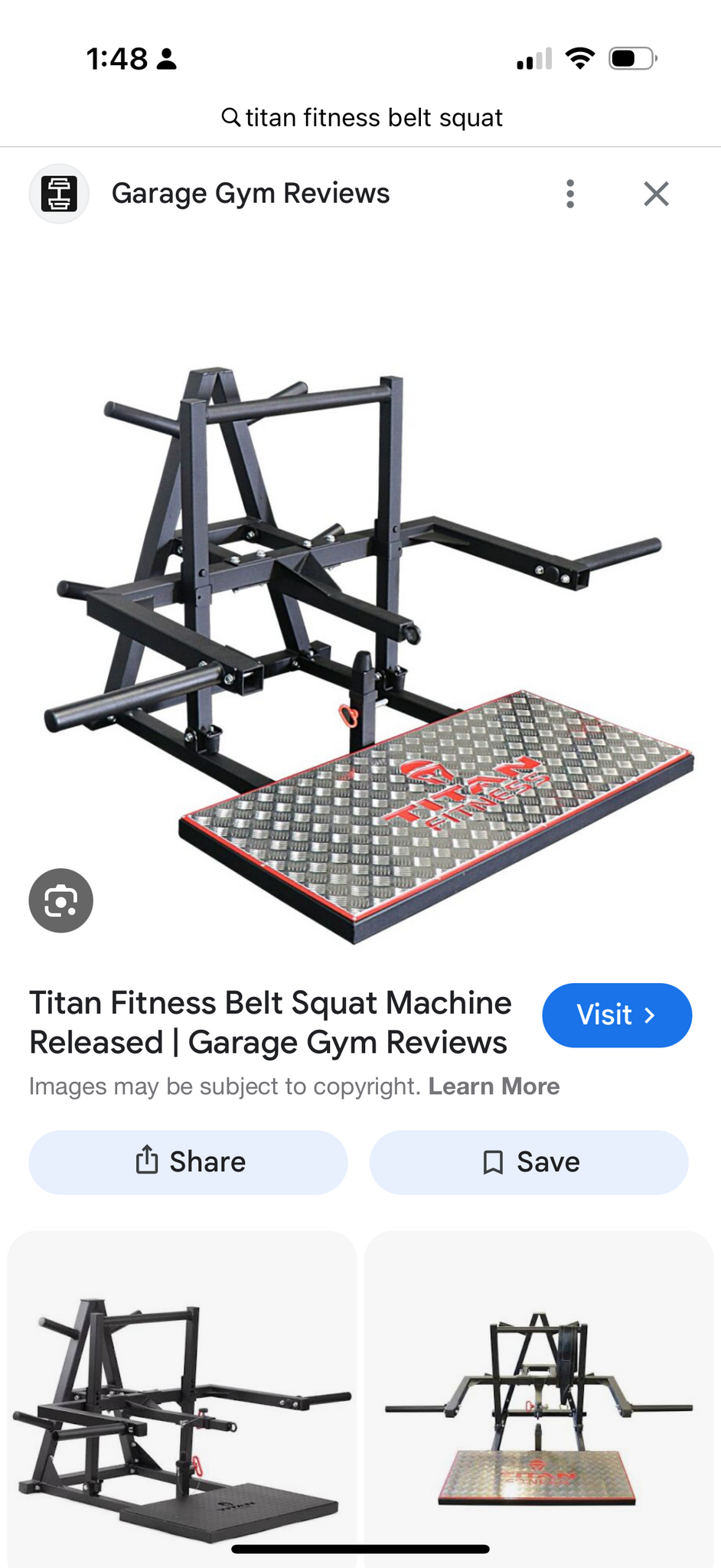Tap the battery indicator

pos(629,56)
